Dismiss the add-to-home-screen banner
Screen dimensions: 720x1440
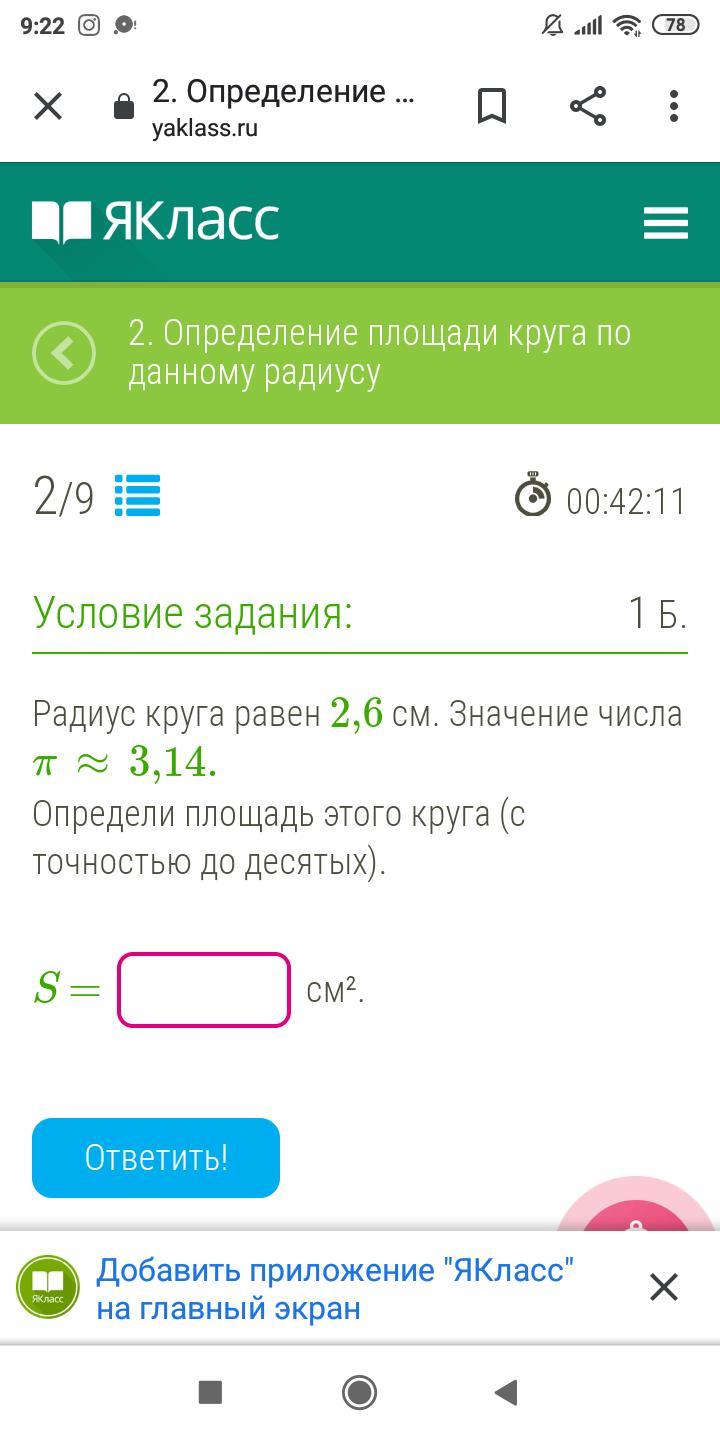click(664, 1287)
